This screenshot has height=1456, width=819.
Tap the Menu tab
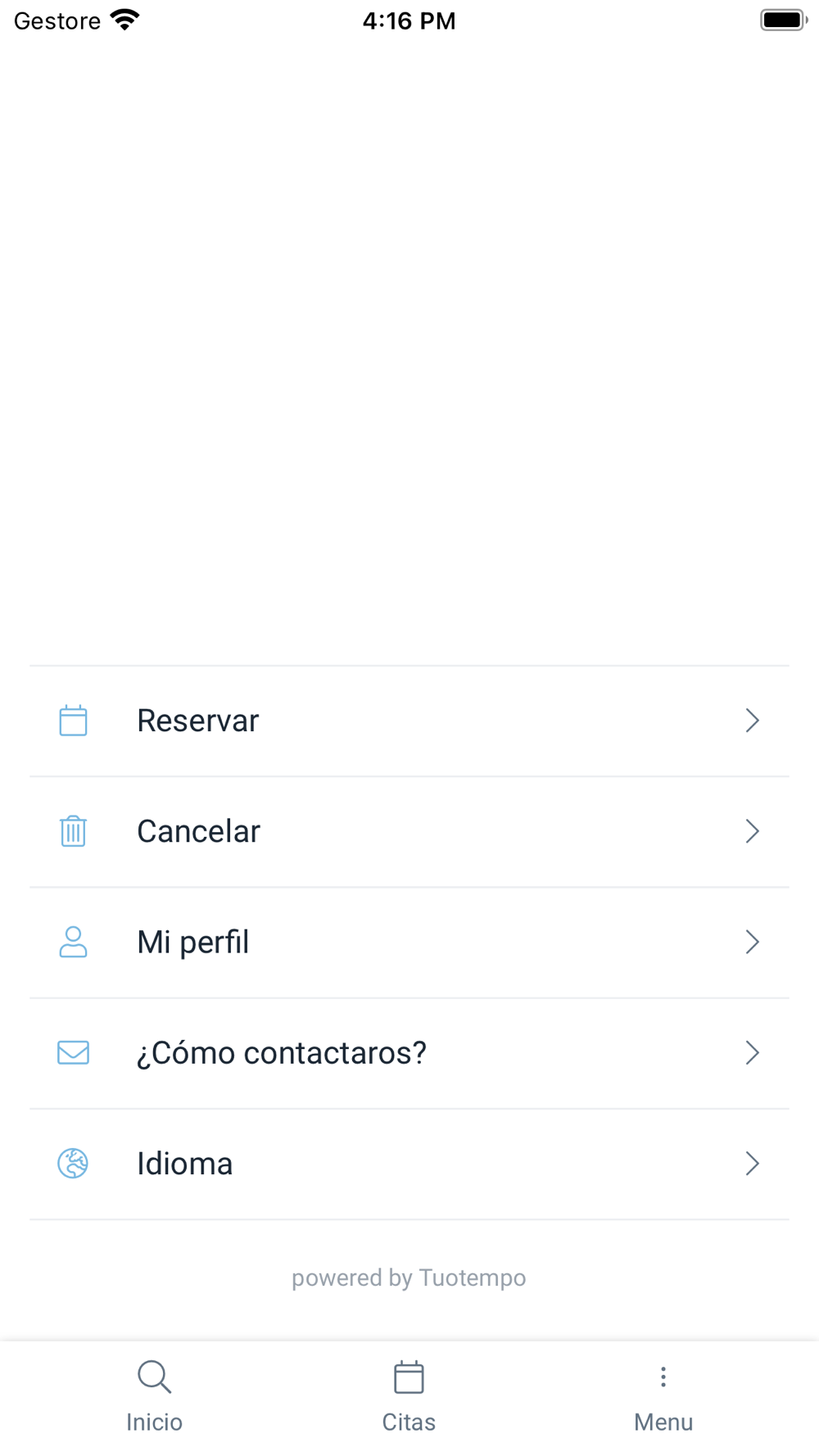pyautogui.click(x=663, y=1397)
